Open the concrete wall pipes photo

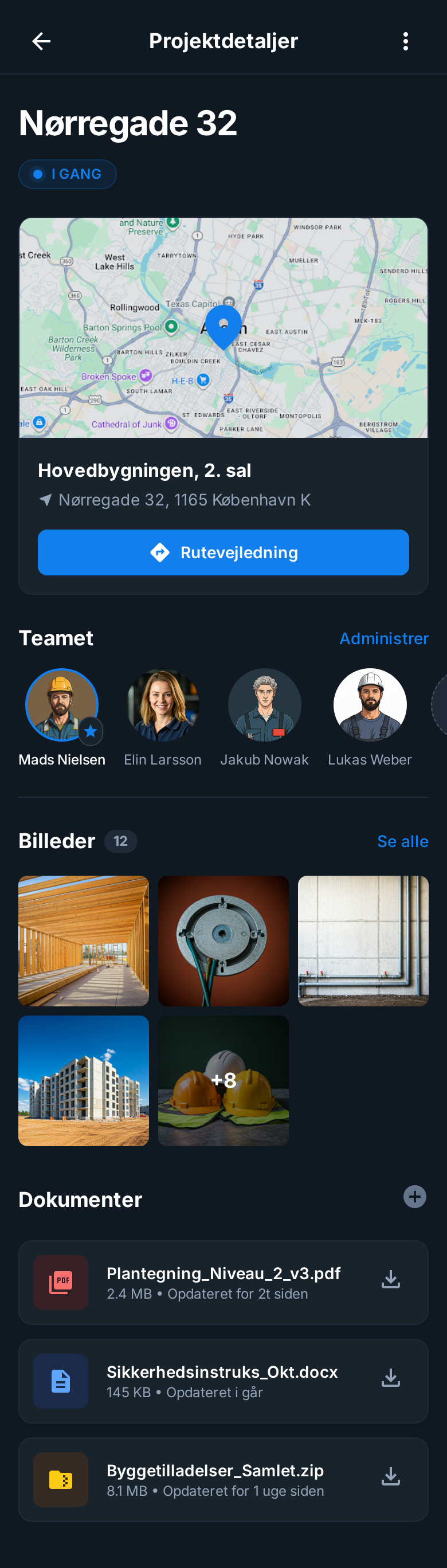[363, 940]
